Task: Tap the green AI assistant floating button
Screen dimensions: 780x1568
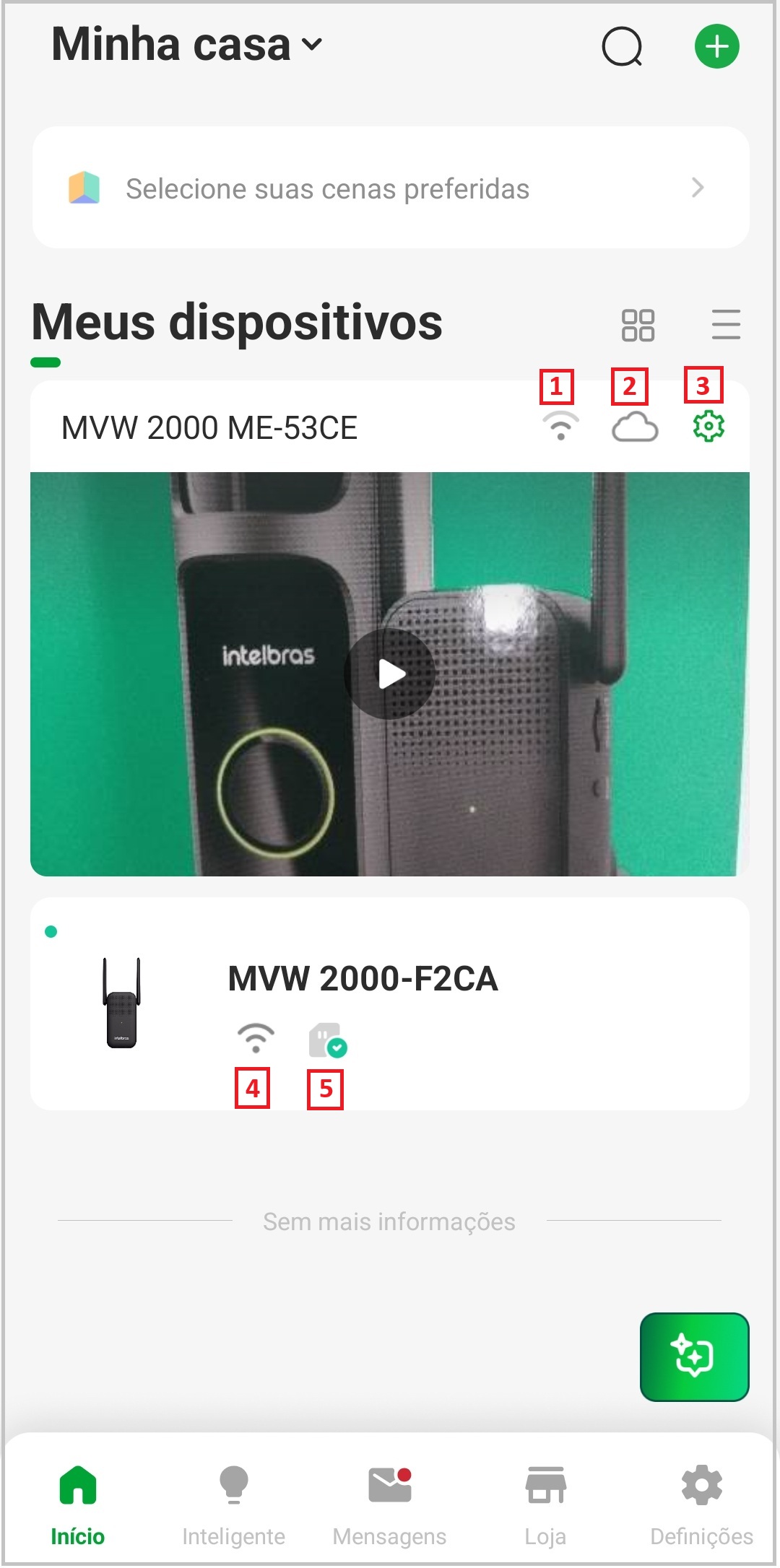Action: pos(694,1356)
